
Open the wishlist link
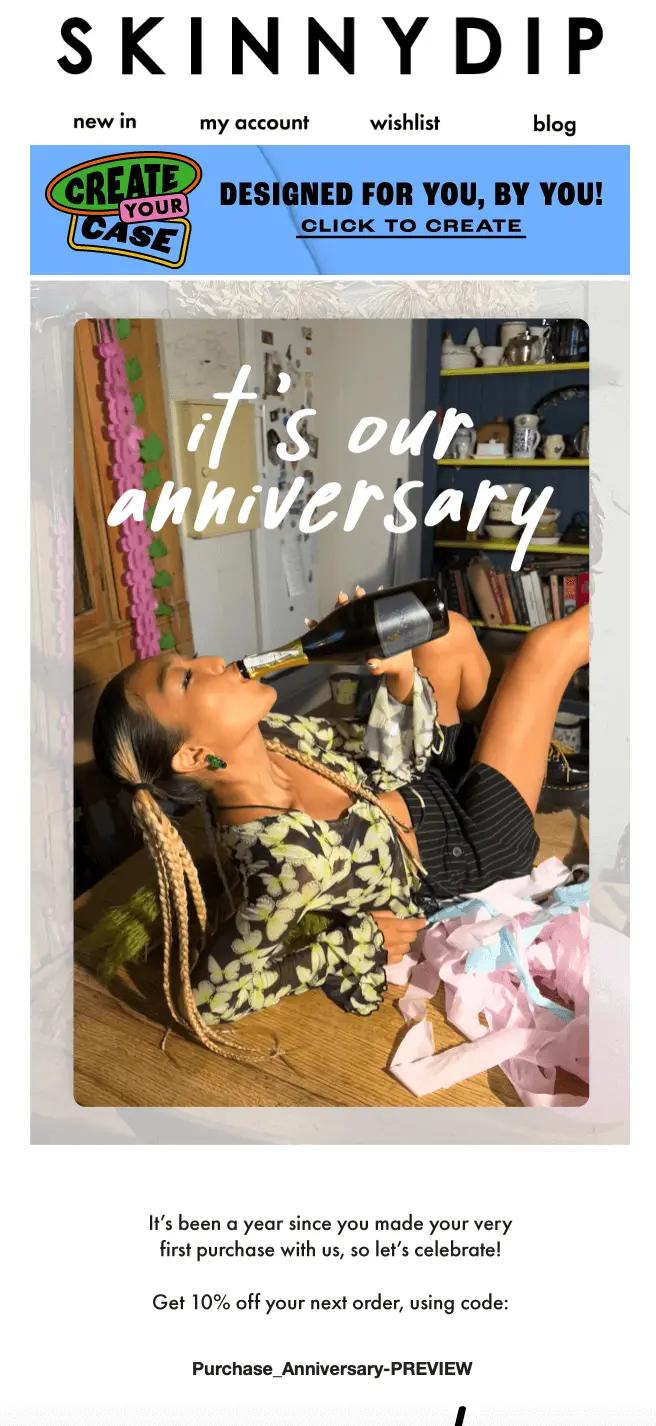(404, 123)
